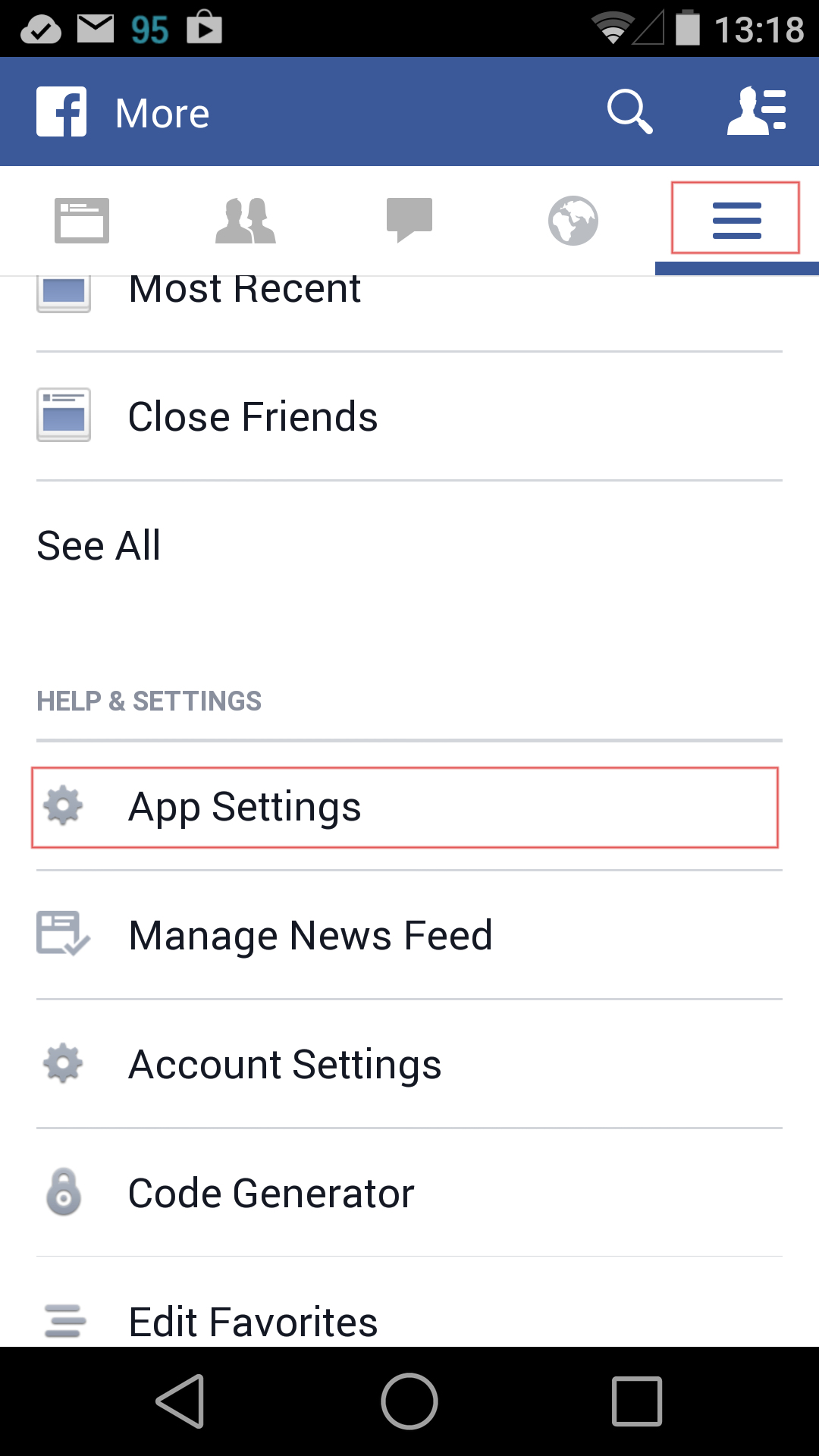The height and width of the screenshot is (1456, 819).
Task: Tap See All feeds
Action: 99,545
